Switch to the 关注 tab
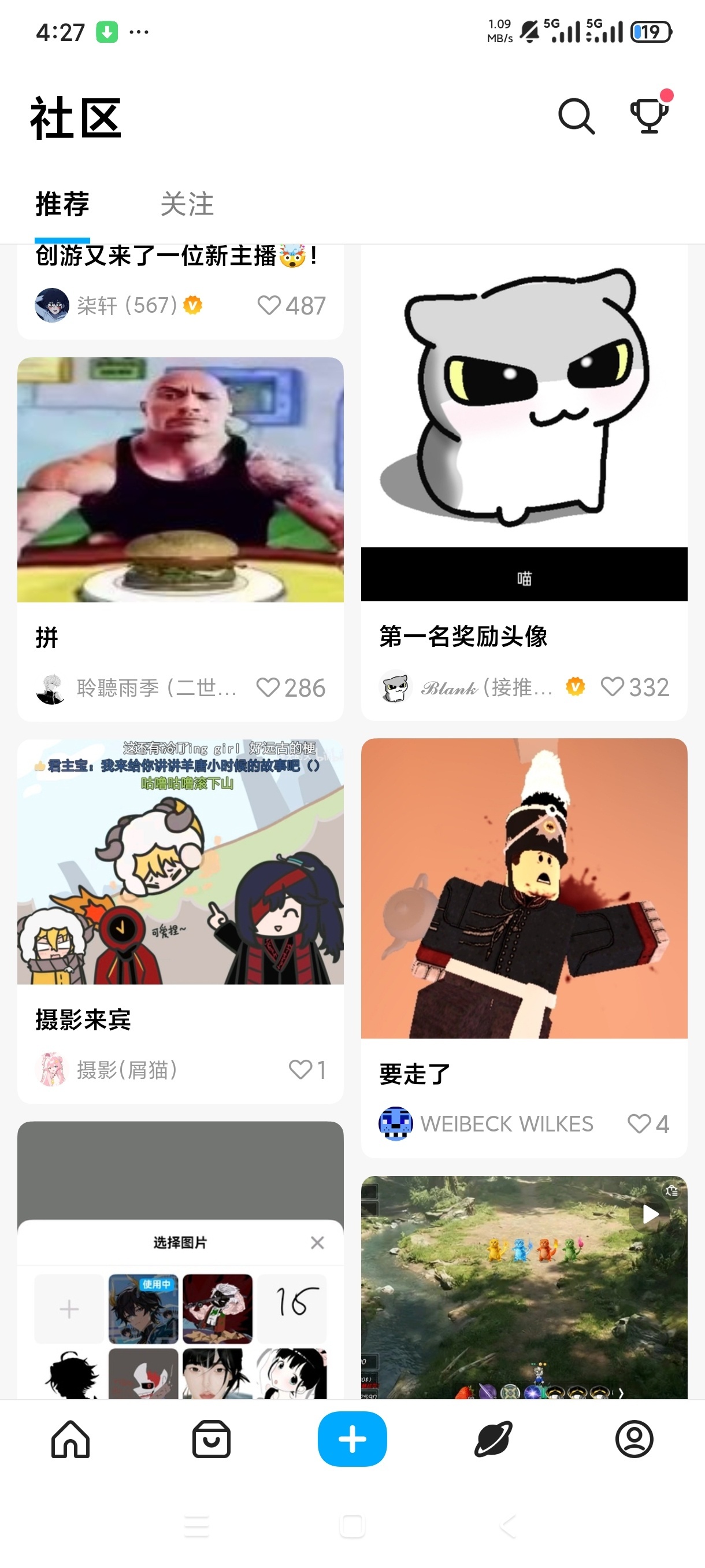 (x=187, y=204)
